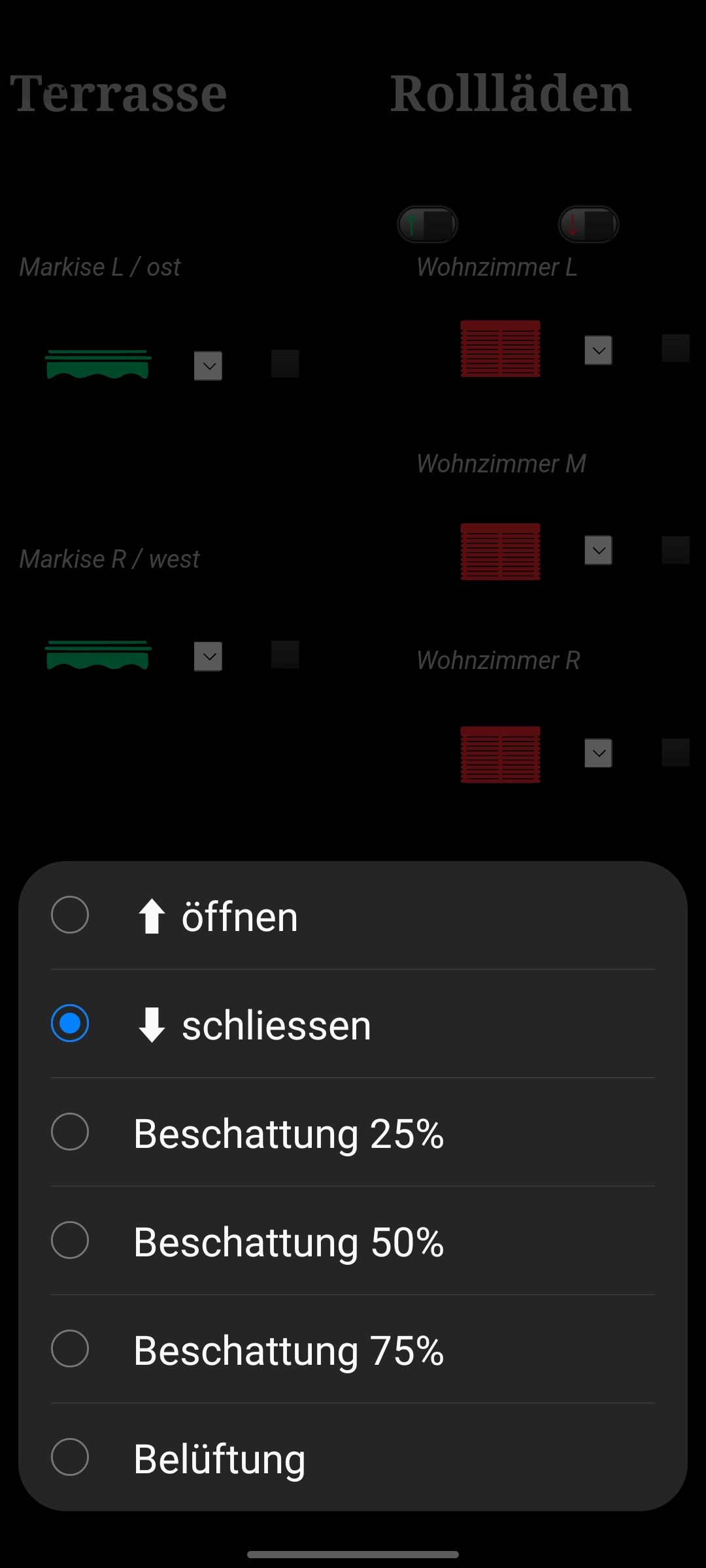Select the öffnen option
The image size is (706, 1568).
click(353, 915)
